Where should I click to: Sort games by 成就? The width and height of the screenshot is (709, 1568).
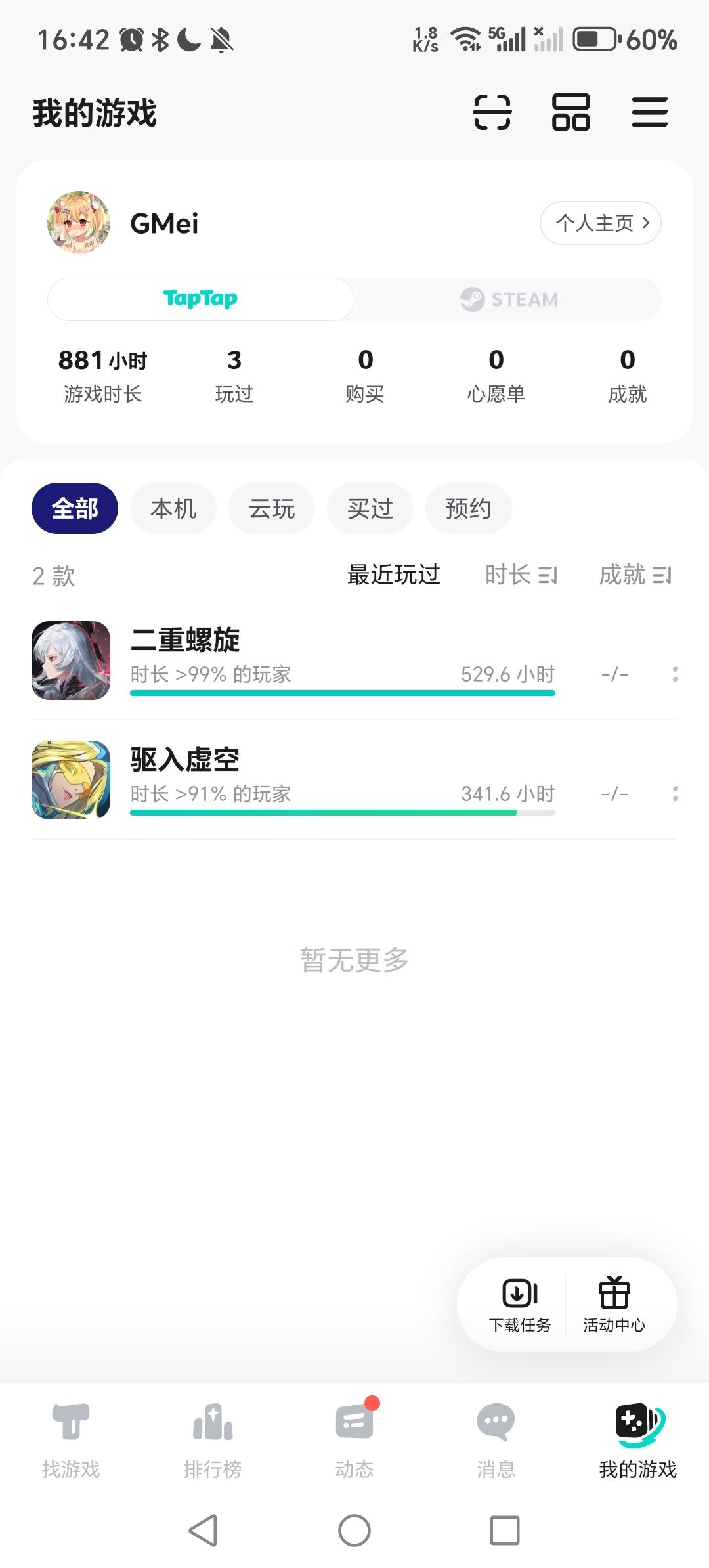[635, 575]
